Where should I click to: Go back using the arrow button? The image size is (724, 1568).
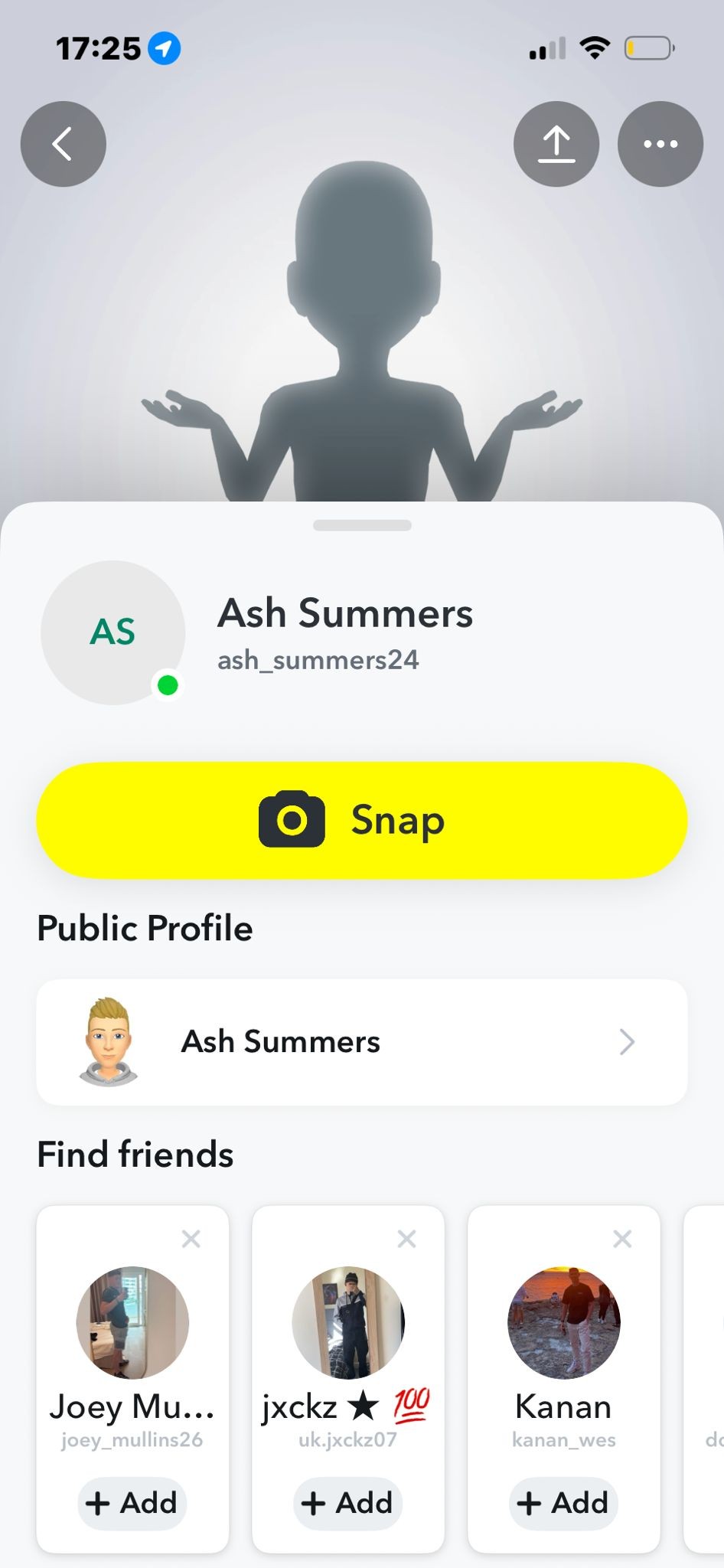pyautogui.click(x=63, y=144)
